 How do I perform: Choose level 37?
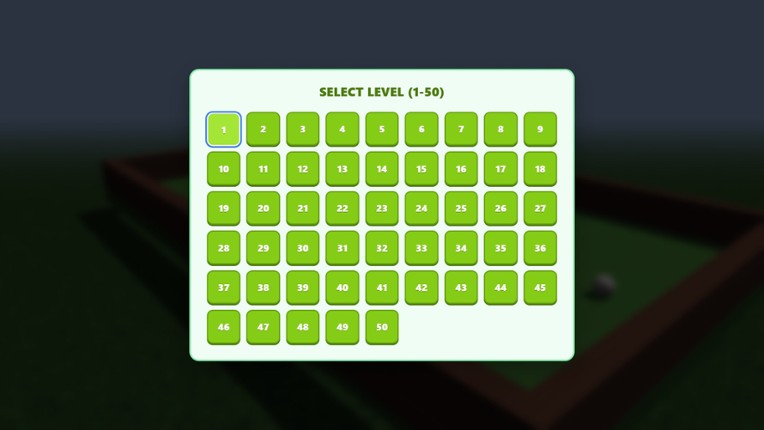point(223,287)
